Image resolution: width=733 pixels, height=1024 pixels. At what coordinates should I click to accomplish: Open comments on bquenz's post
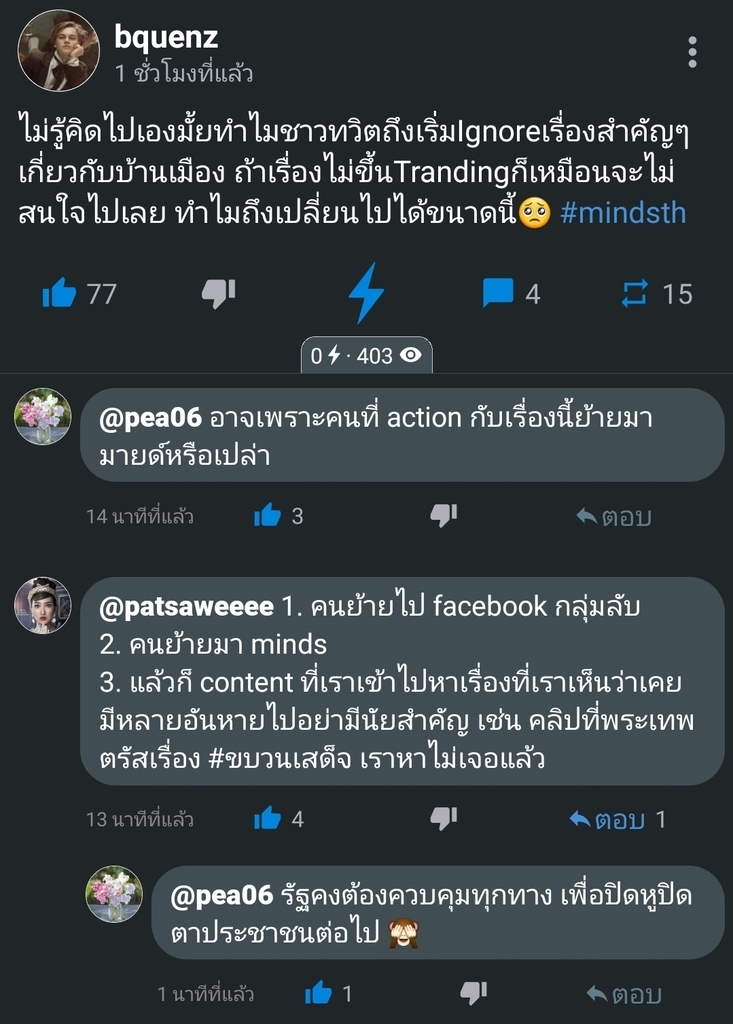(498, 293)
